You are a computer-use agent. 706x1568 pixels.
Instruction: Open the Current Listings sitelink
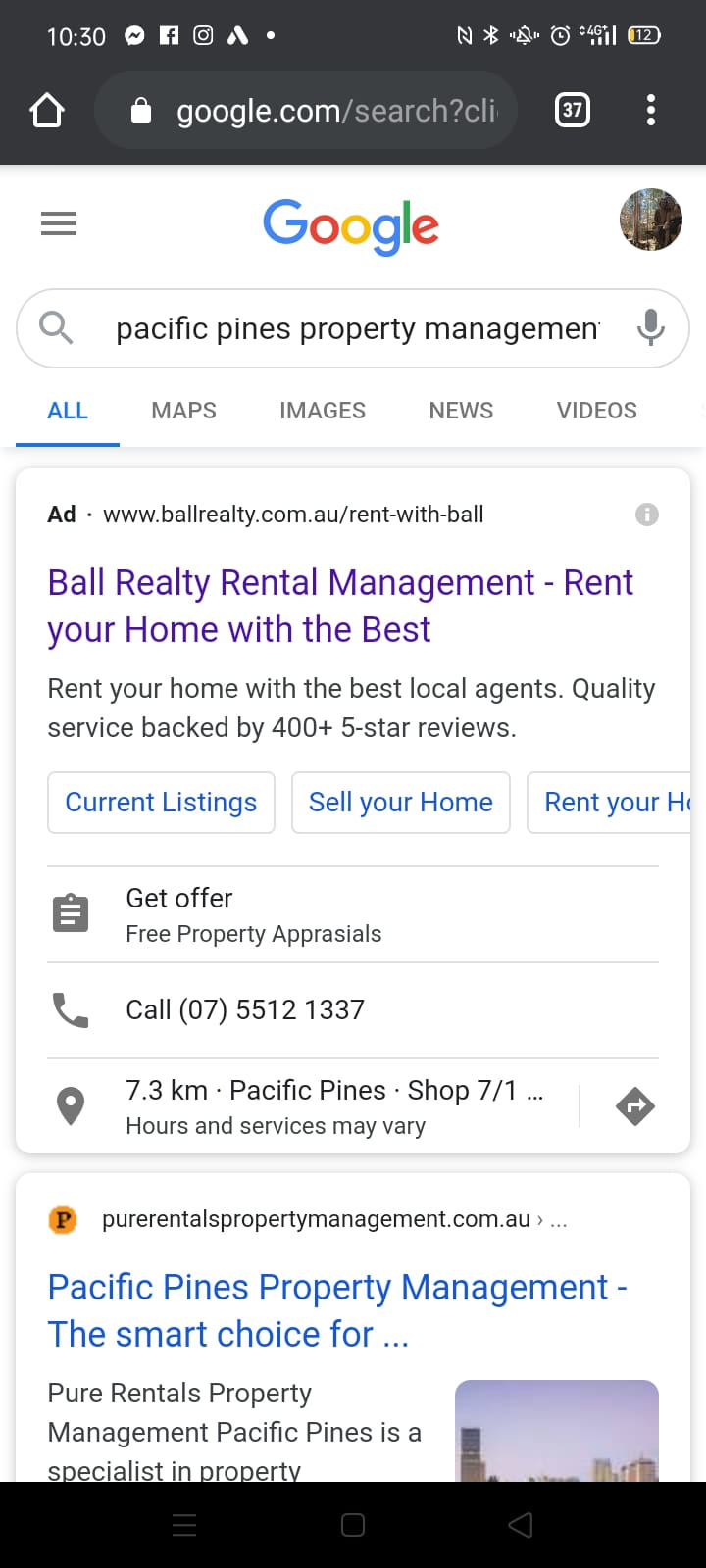160,802
